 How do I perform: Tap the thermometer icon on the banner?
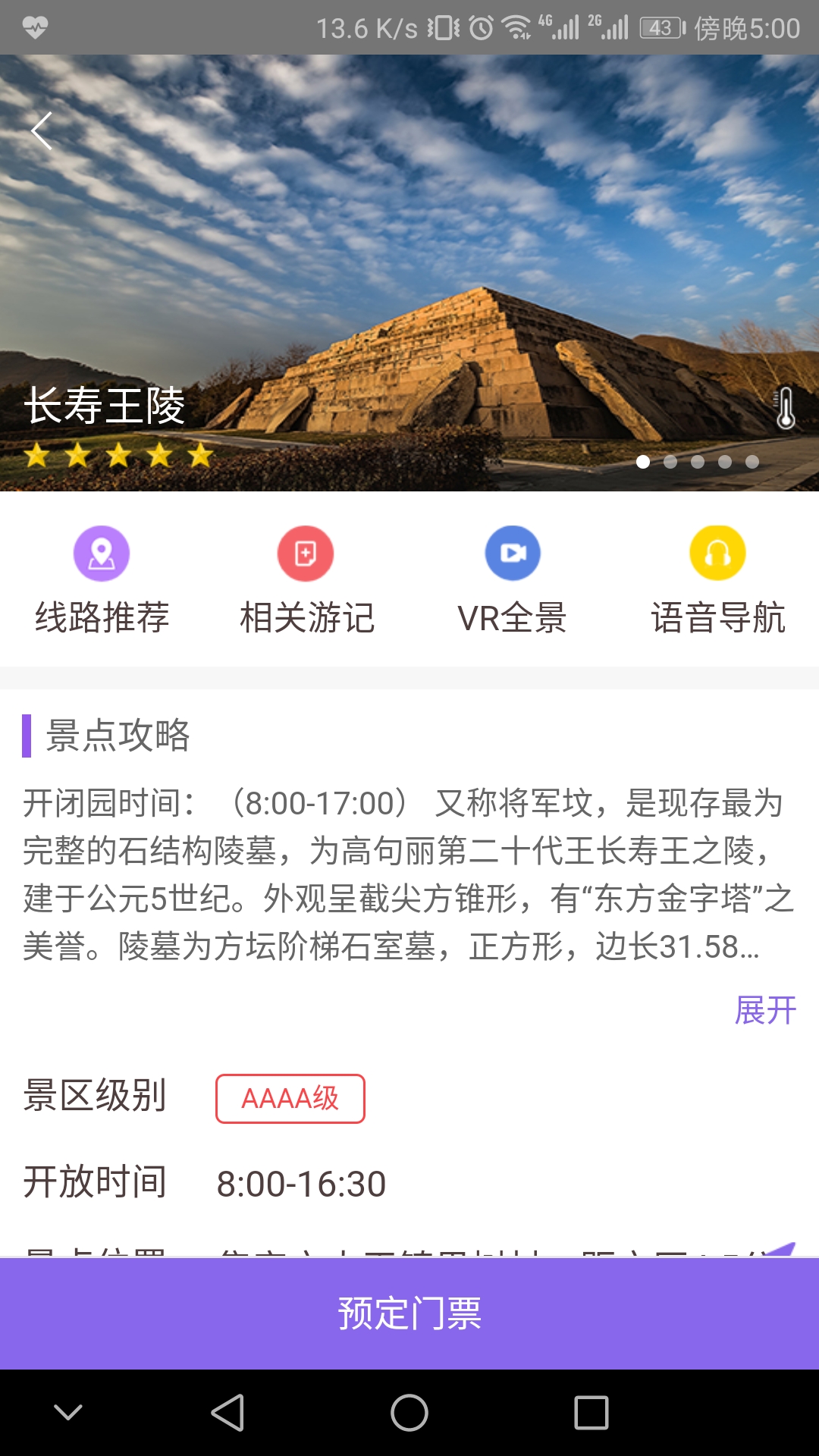coord(785,409)
